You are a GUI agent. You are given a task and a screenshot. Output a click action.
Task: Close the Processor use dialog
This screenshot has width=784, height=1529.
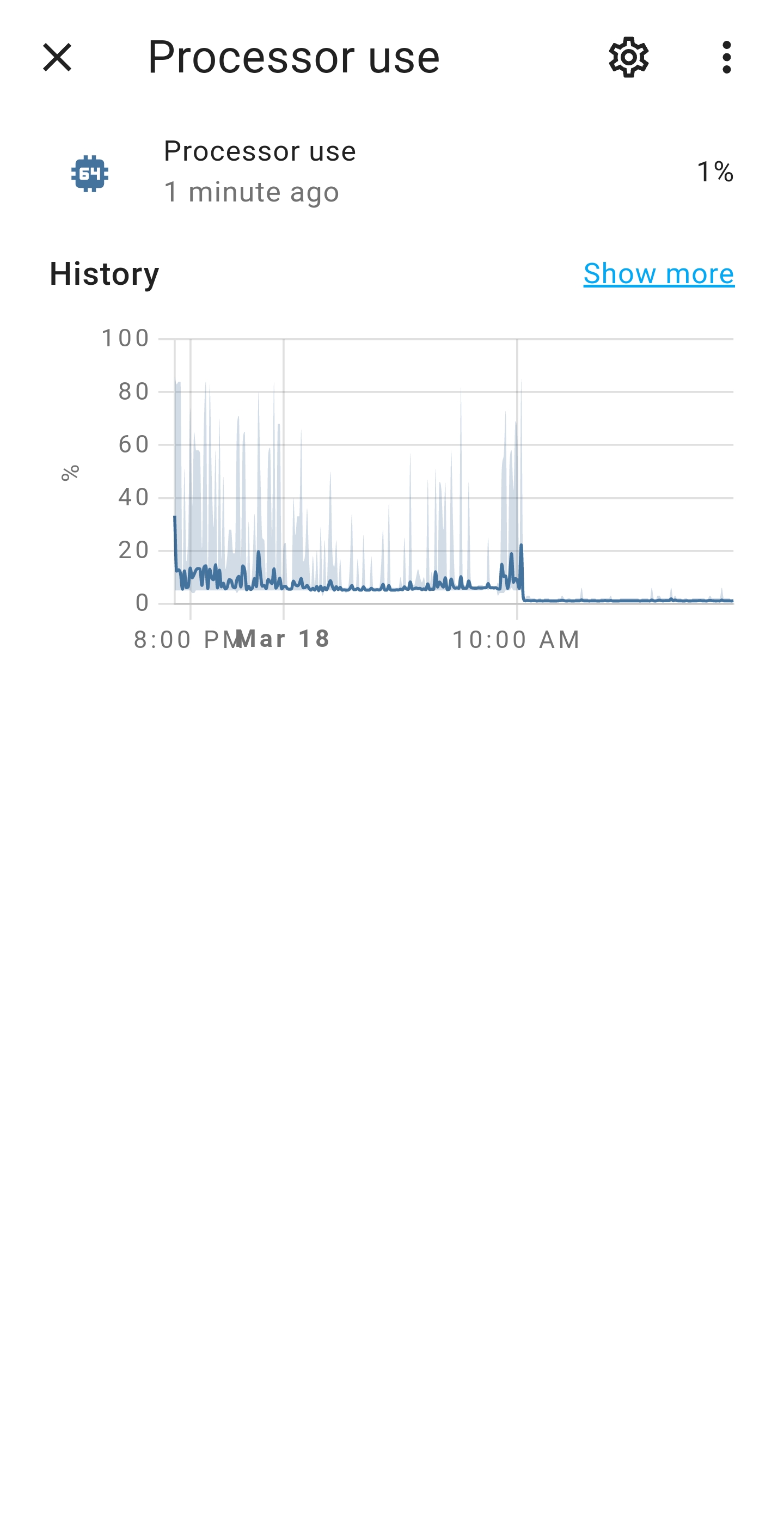pyautogui.click(x=57, y=58)
